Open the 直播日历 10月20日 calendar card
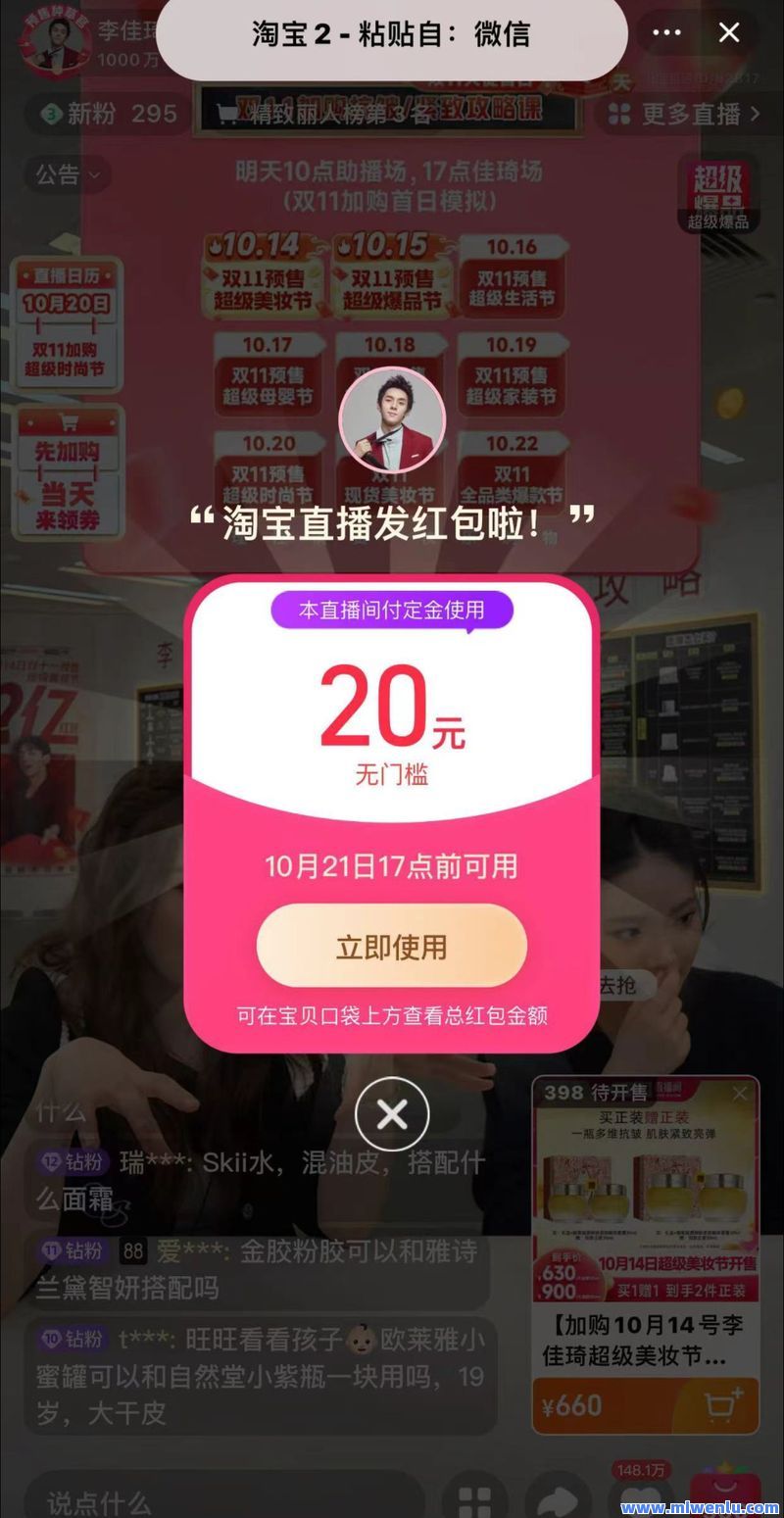 [69, 324]
